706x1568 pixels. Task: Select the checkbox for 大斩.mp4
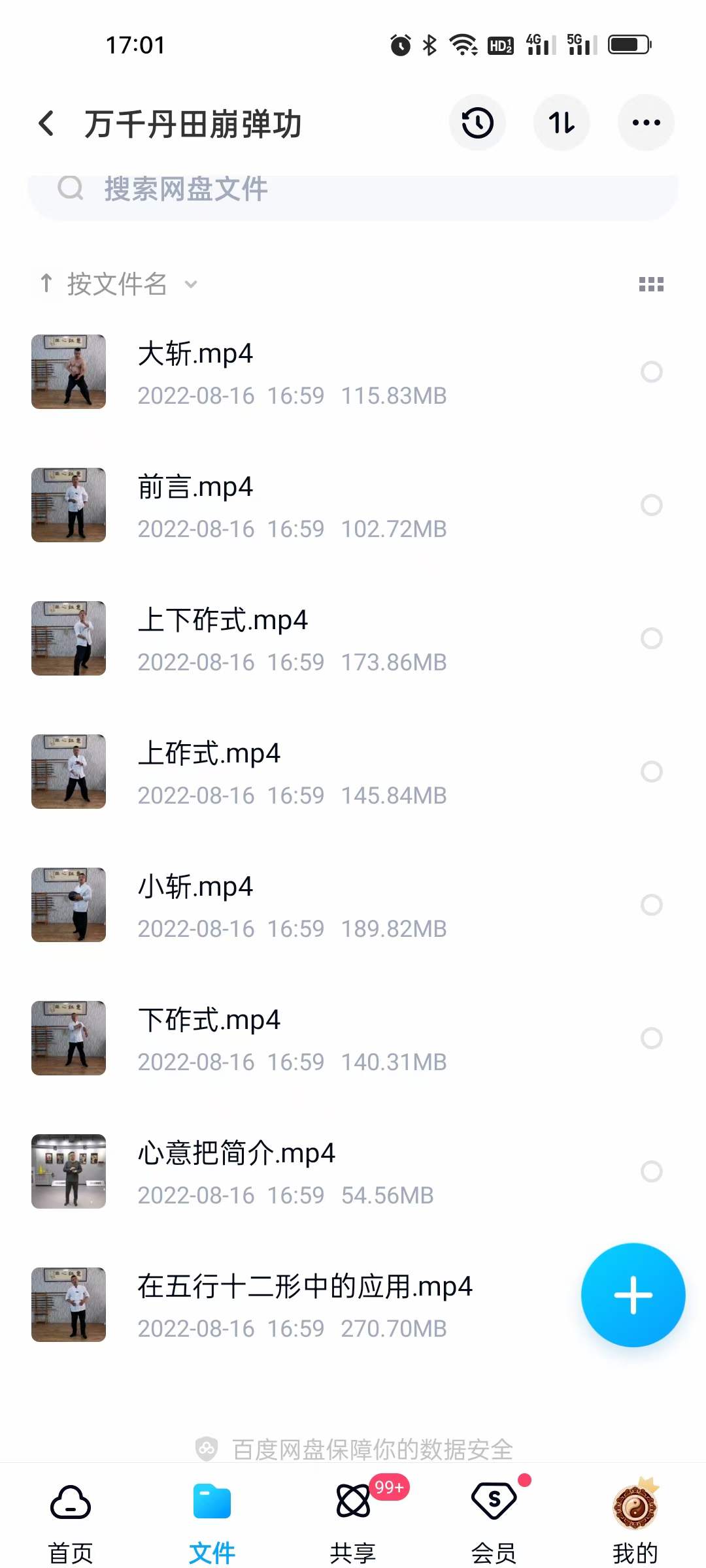651,372
